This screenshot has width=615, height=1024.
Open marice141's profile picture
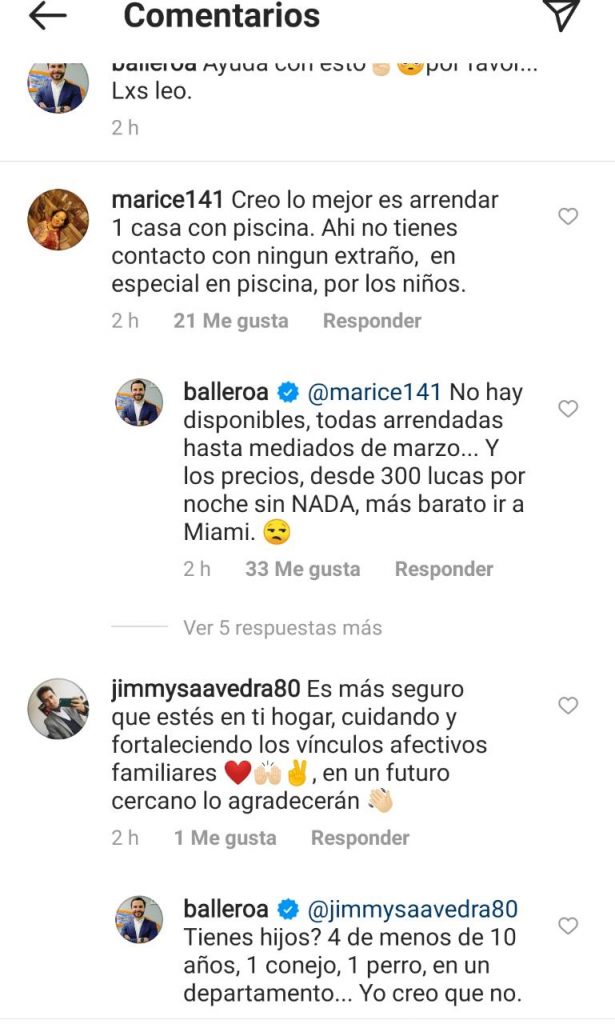coord(58,218)
